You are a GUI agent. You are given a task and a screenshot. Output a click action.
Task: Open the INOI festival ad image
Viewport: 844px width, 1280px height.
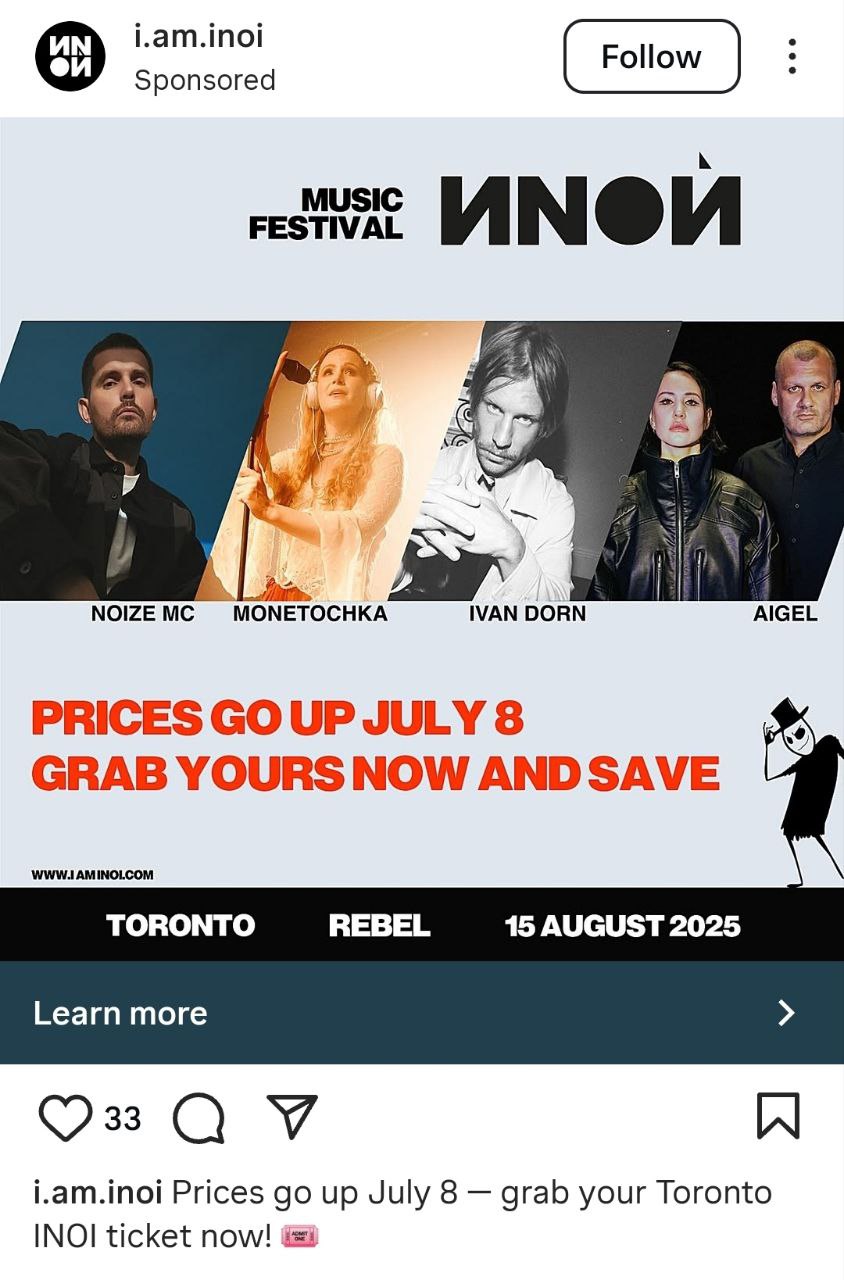[x=422, y=500]
